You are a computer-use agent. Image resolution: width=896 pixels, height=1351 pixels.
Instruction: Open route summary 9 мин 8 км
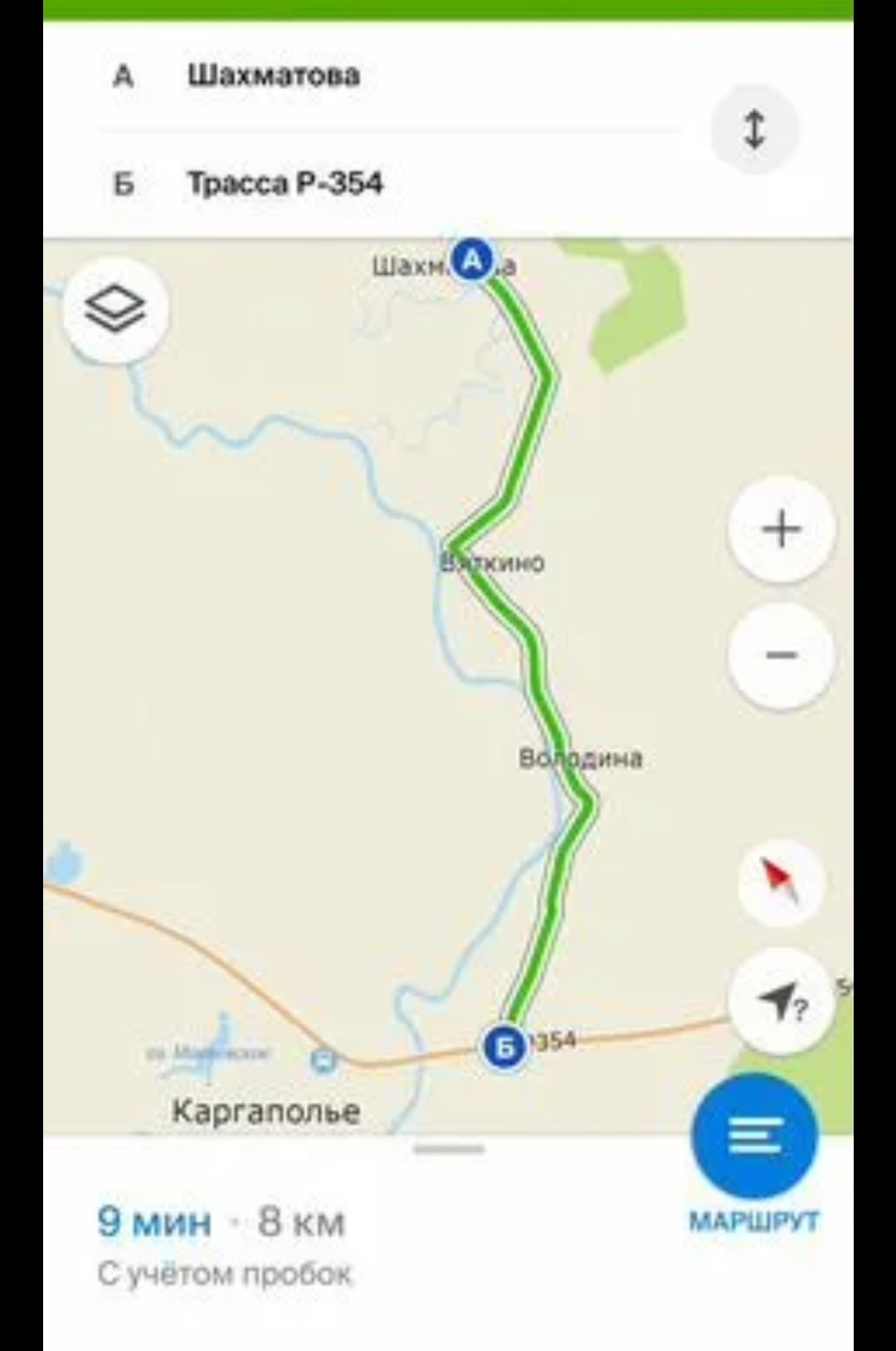(221, 1222)
